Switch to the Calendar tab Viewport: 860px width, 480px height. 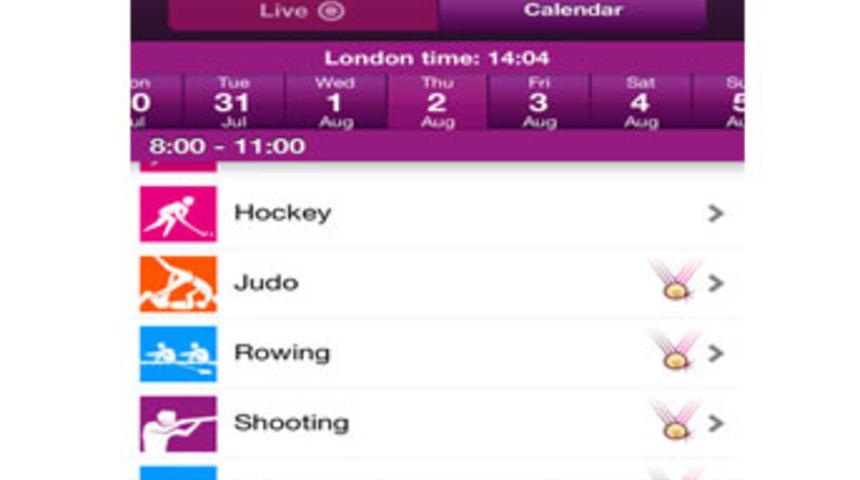point(572,12)
